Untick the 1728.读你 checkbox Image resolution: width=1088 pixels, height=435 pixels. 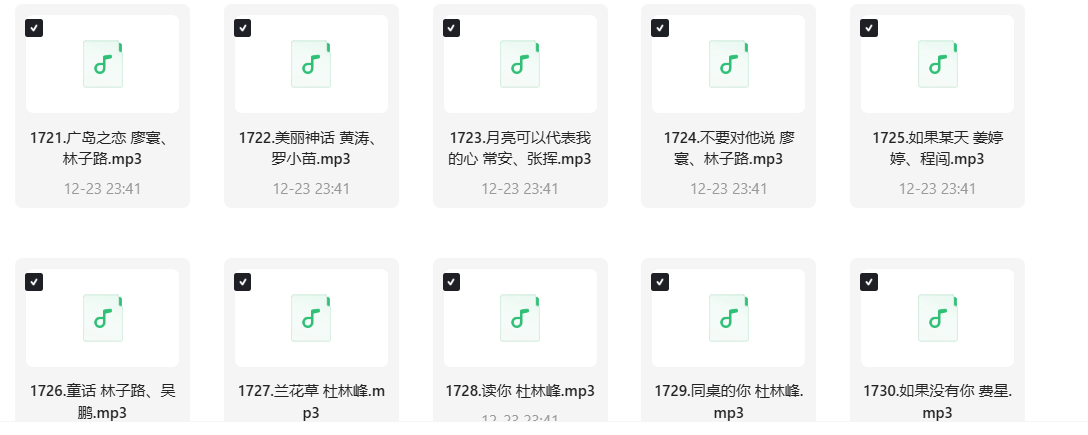(x=451, y=282)
